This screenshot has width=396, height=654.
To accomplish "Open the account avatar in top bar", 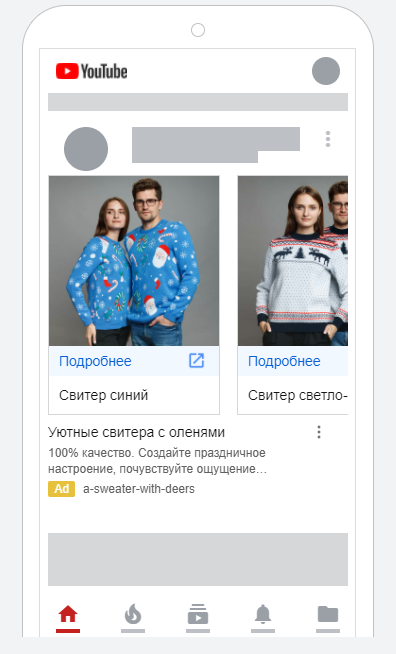I will point(326,71).
